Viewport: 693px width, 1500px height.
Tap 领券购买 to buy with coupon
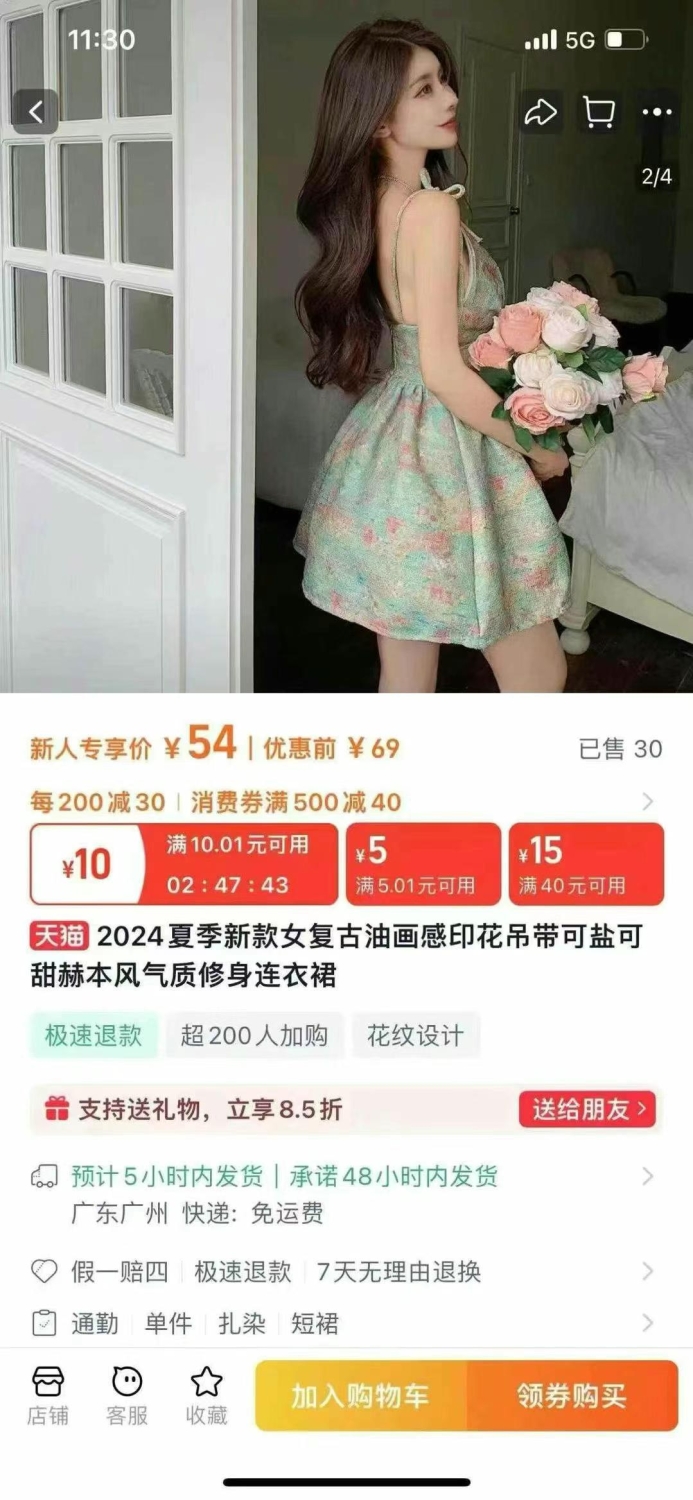(573, 1396)
